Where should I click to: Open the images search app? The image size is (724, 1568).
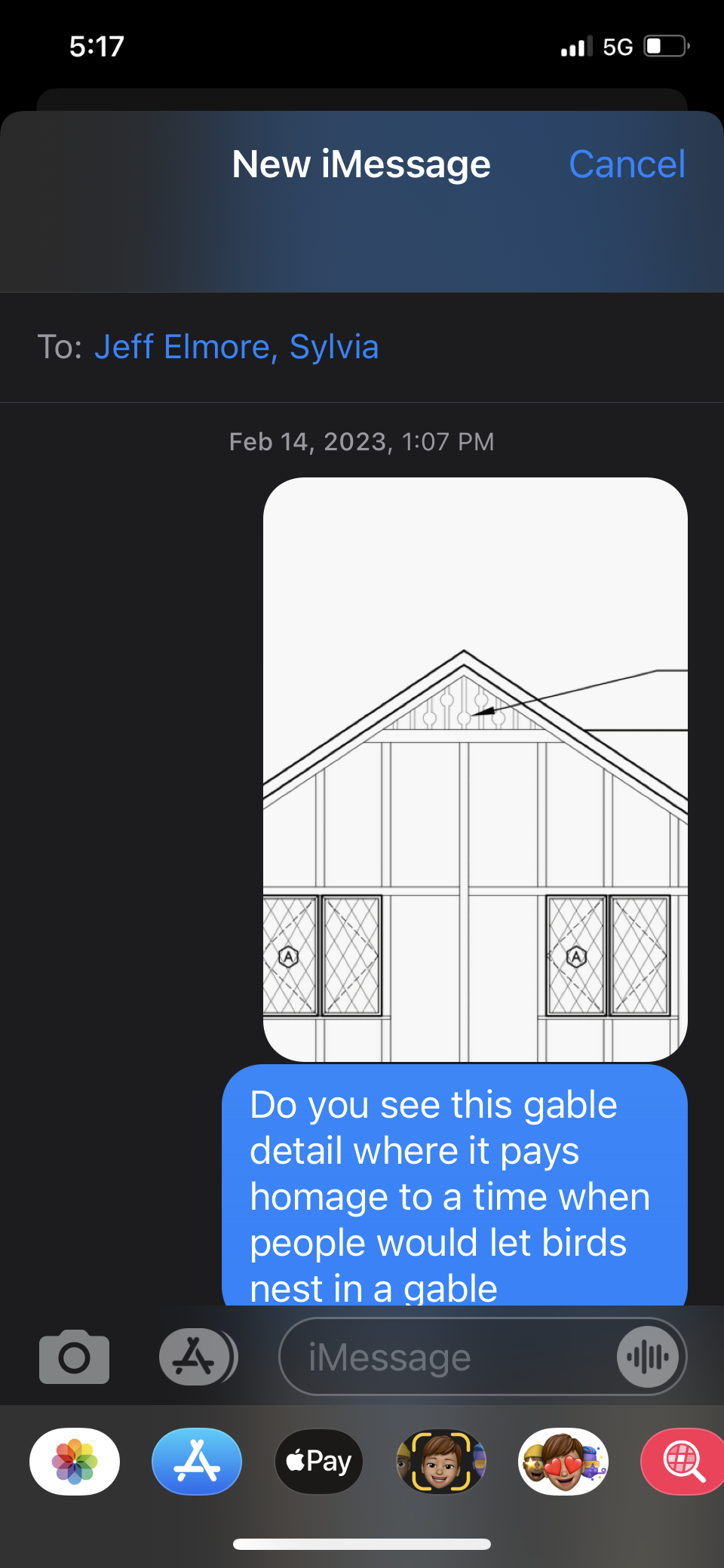coord(683,1461)
